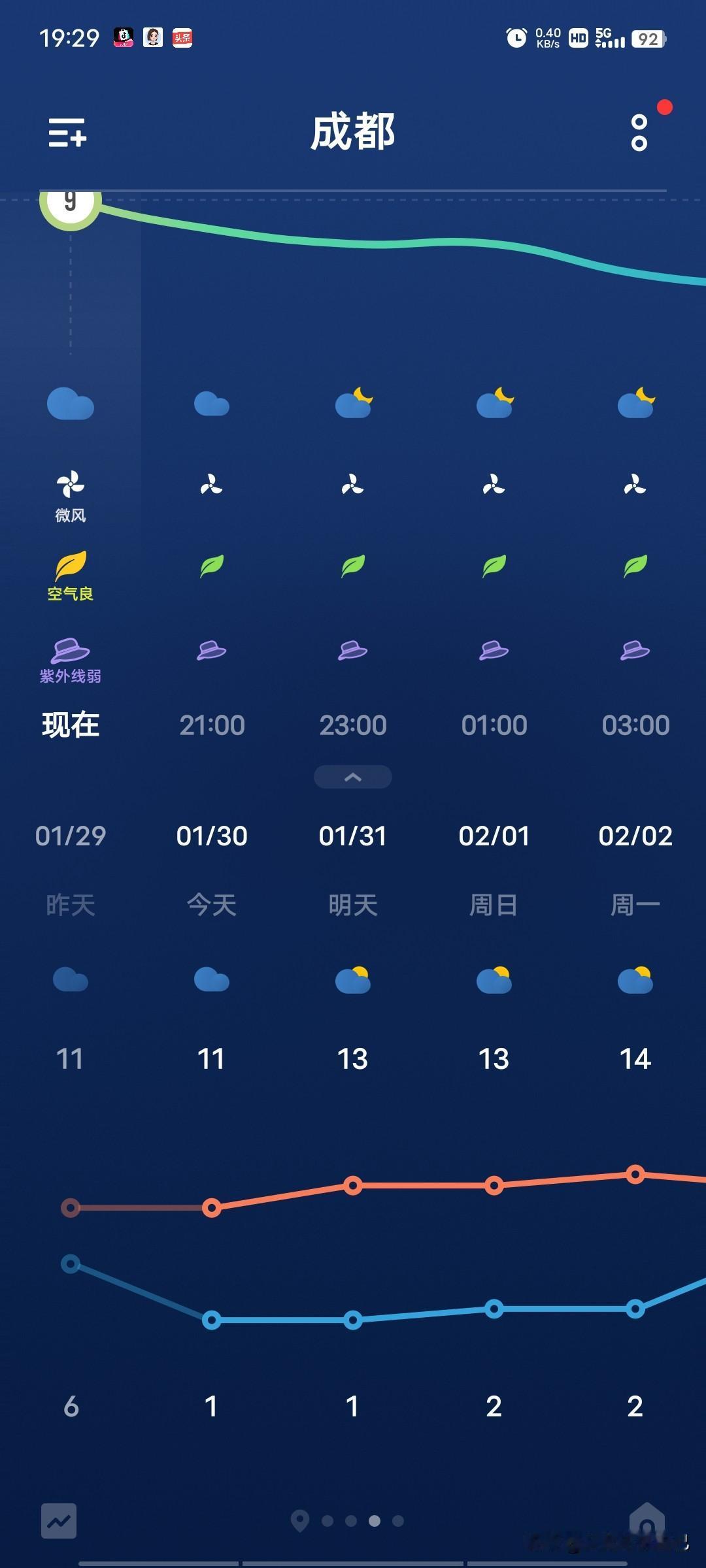Tap the city title 成都
The width and height of the screenshot is (706, 1568).
click(353, 133)
